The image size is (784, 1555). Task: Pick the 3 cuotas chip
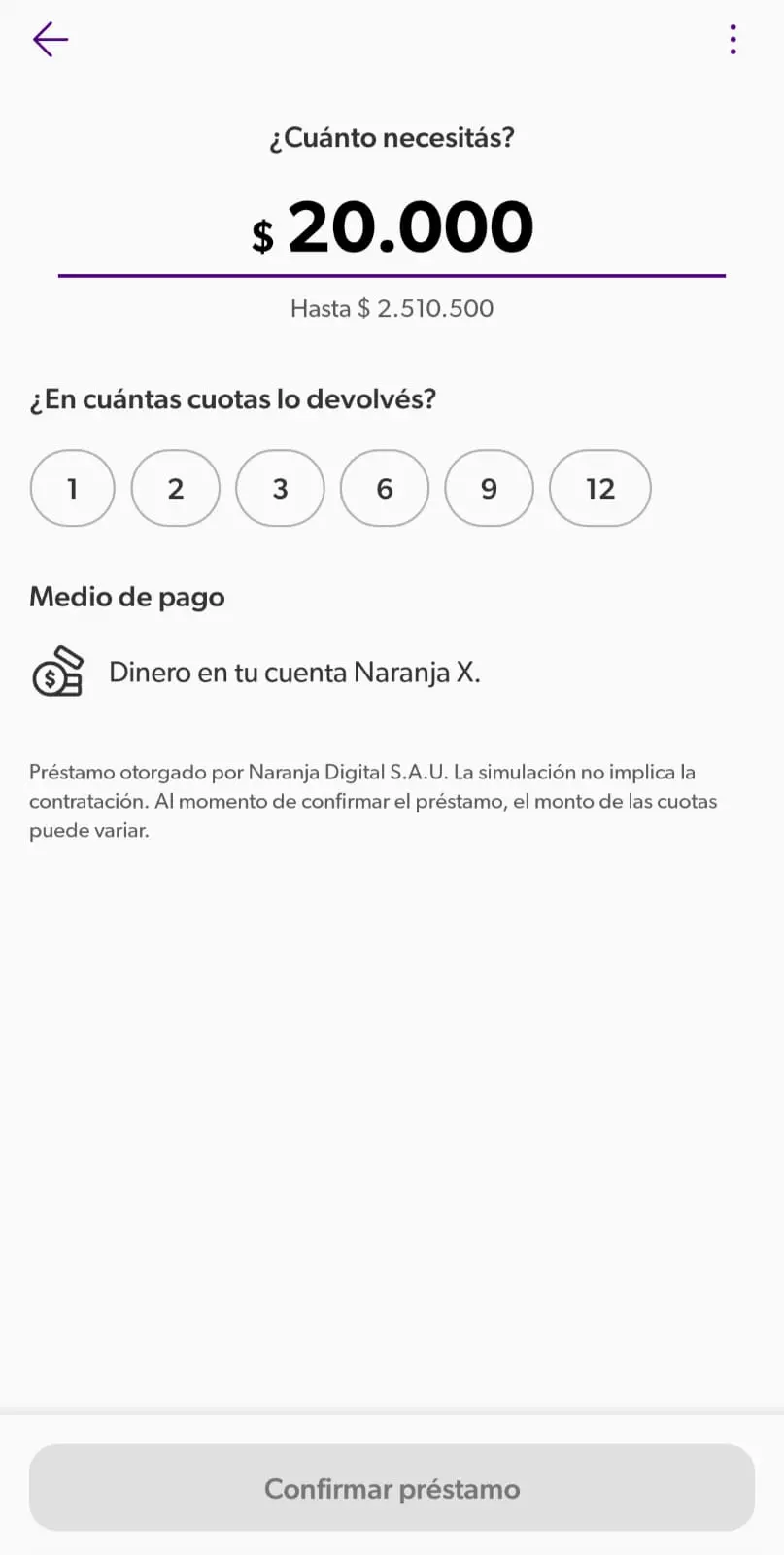pos(280,488)
